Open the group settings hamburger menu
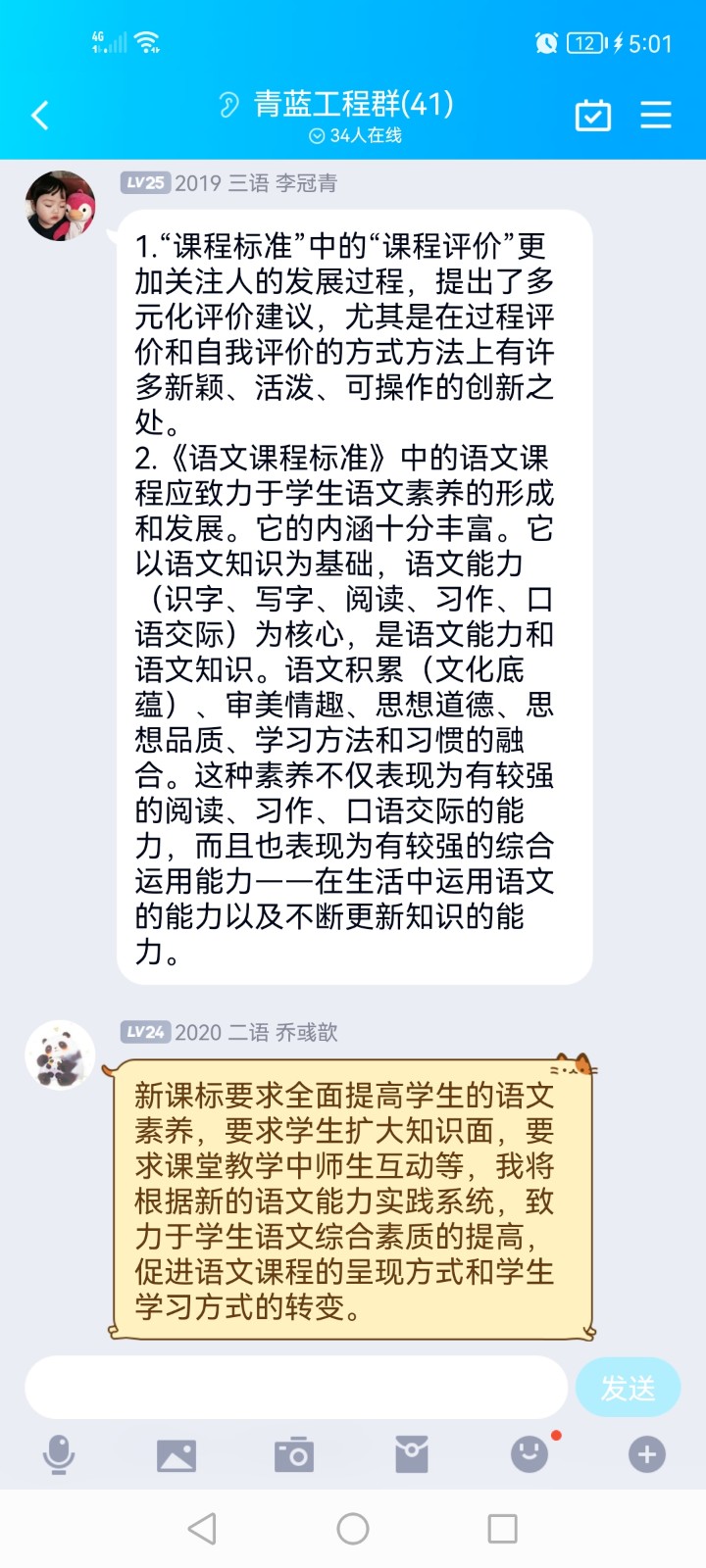The width and height of the screenshot is (706, 1568). click(656, 115)
